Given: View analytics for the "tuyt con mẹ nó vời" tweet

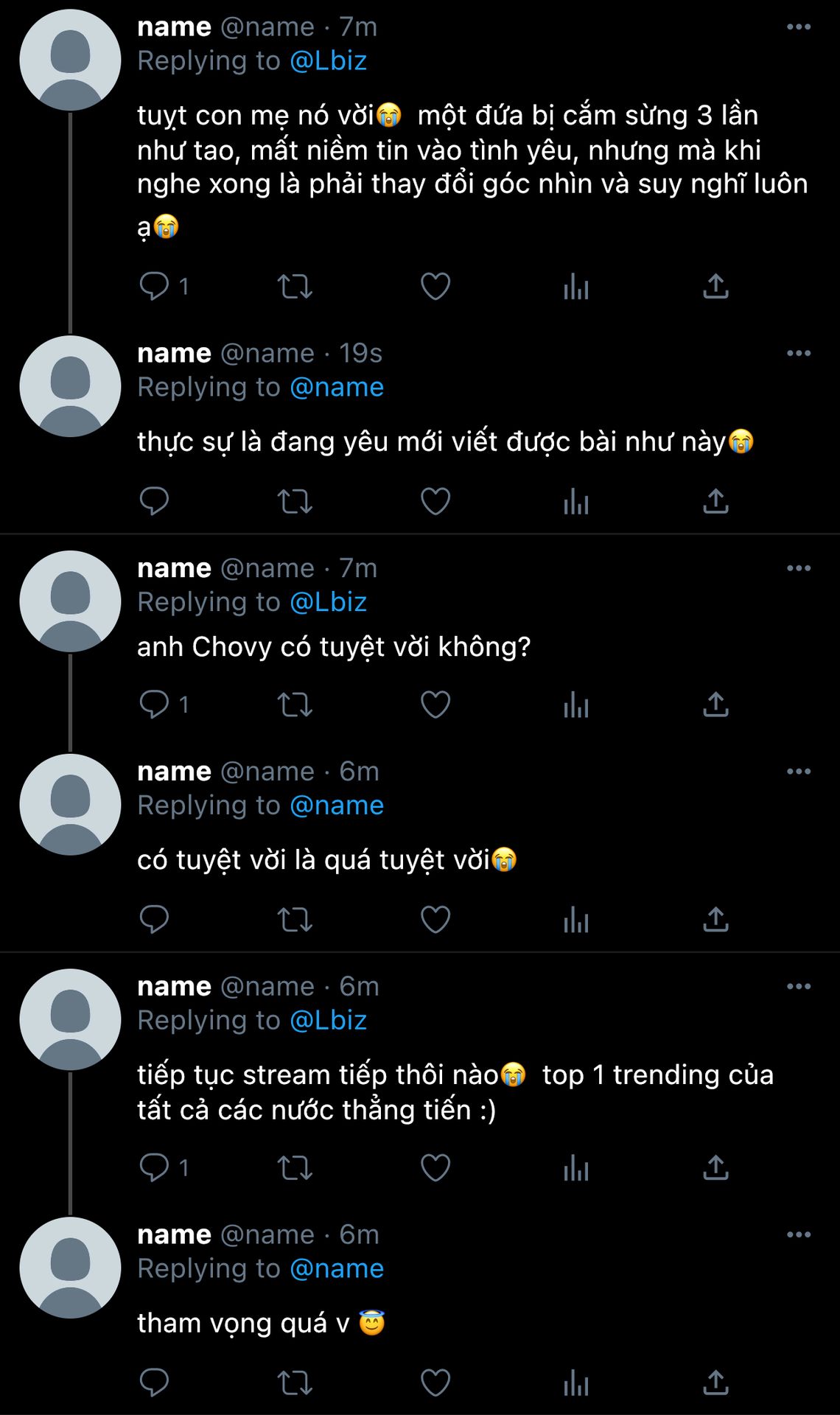Looking at the screenshot, I should [575, 286].
